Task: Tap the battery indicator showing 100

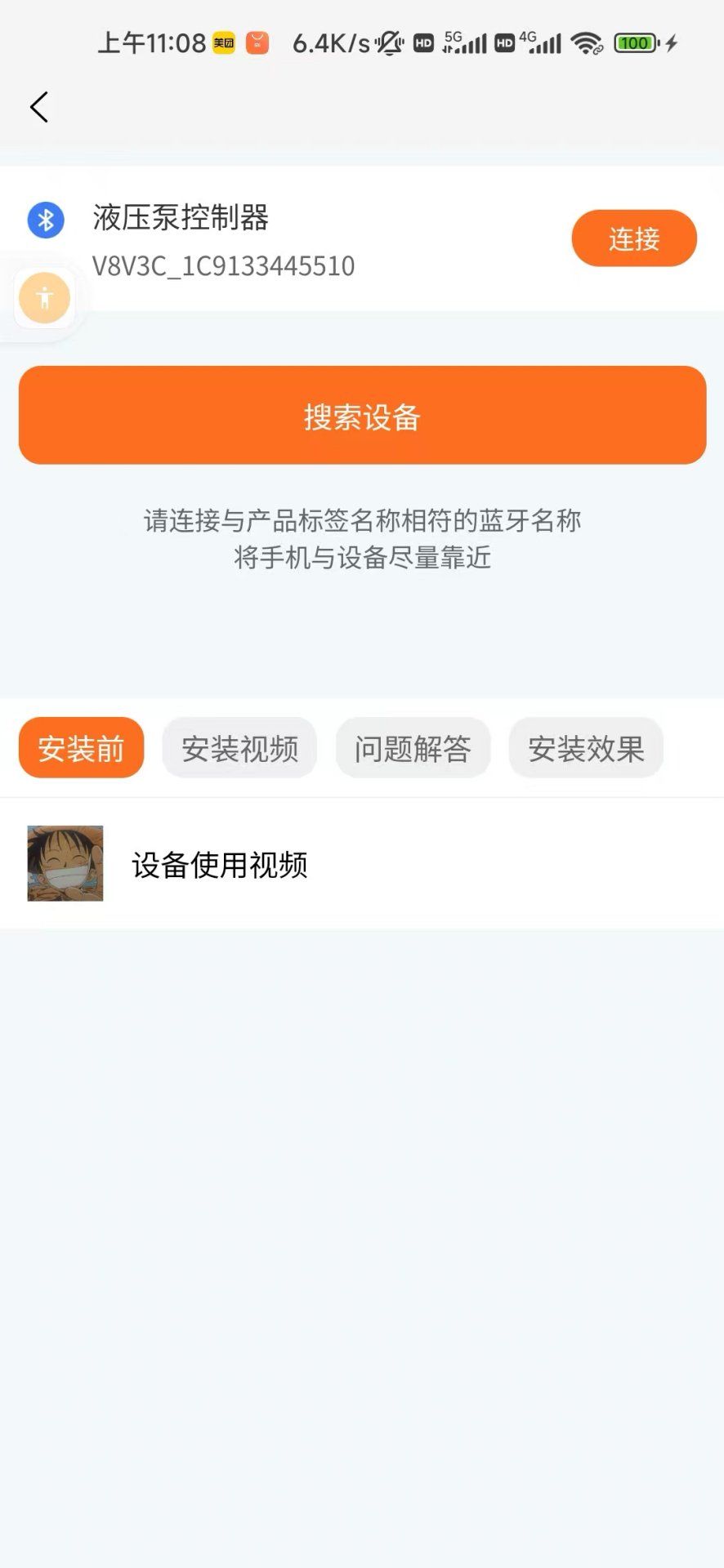Action: click(636, 42)
